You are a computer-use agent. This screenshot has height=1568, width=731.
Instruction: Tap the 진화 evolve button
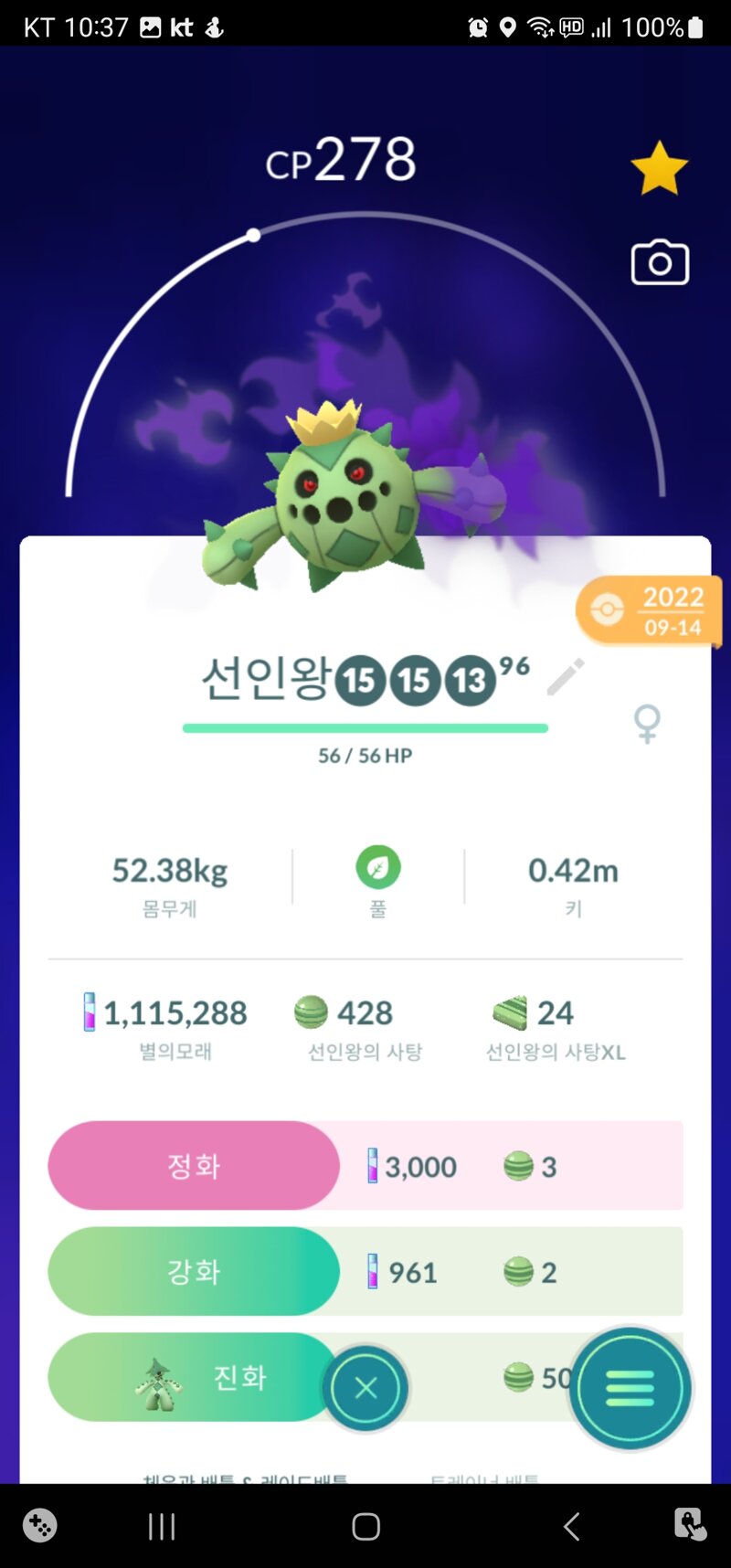pyautogui.click(x=194, y=1377)
